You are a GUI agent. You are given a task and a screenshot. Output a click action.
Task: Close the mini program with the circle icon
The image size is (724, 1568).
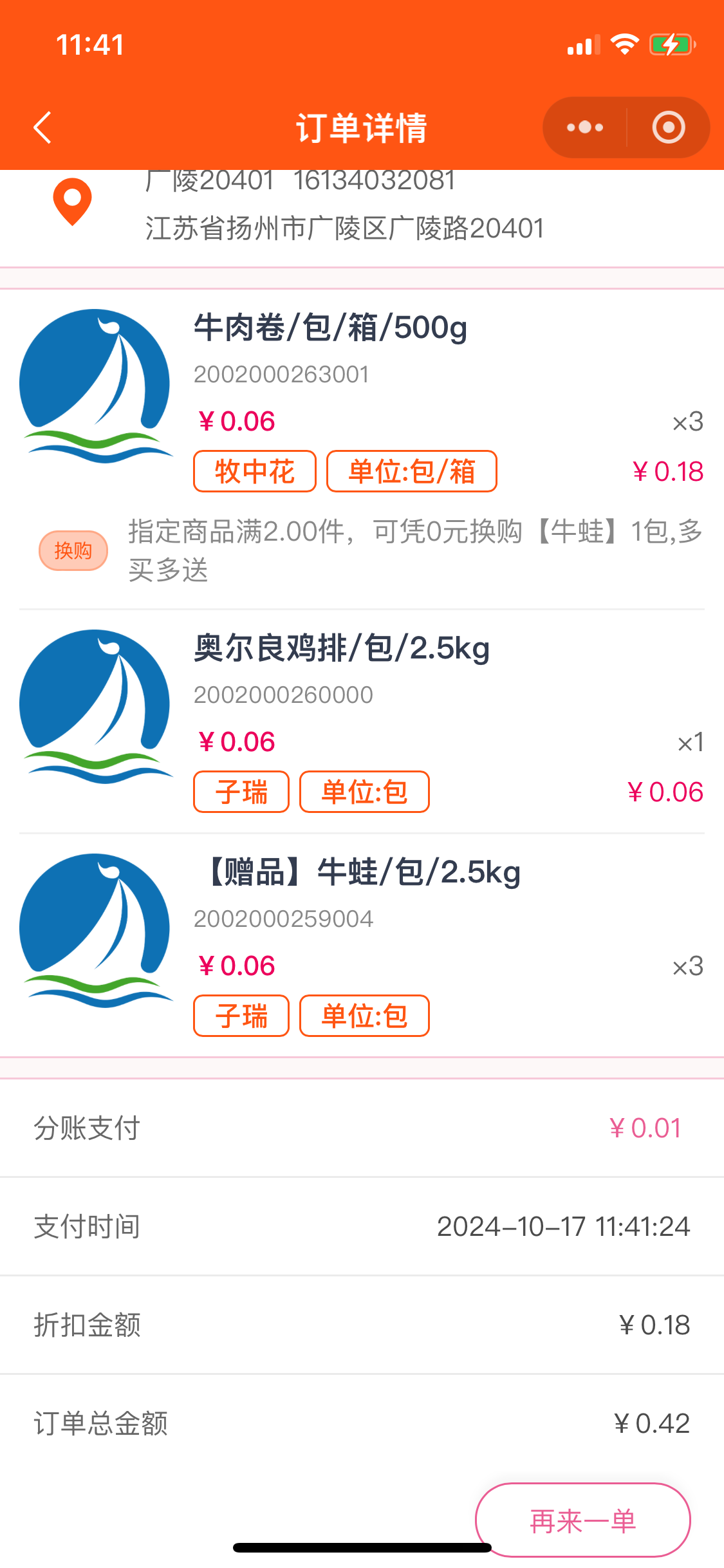(x=668, y=127)
